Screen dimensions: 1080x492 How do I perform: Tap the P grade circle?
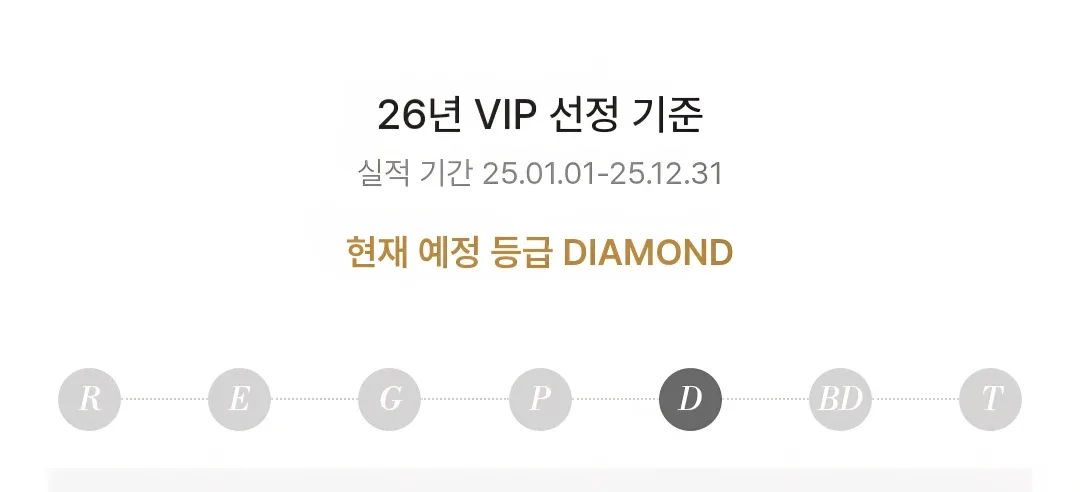tap(540, 399)
